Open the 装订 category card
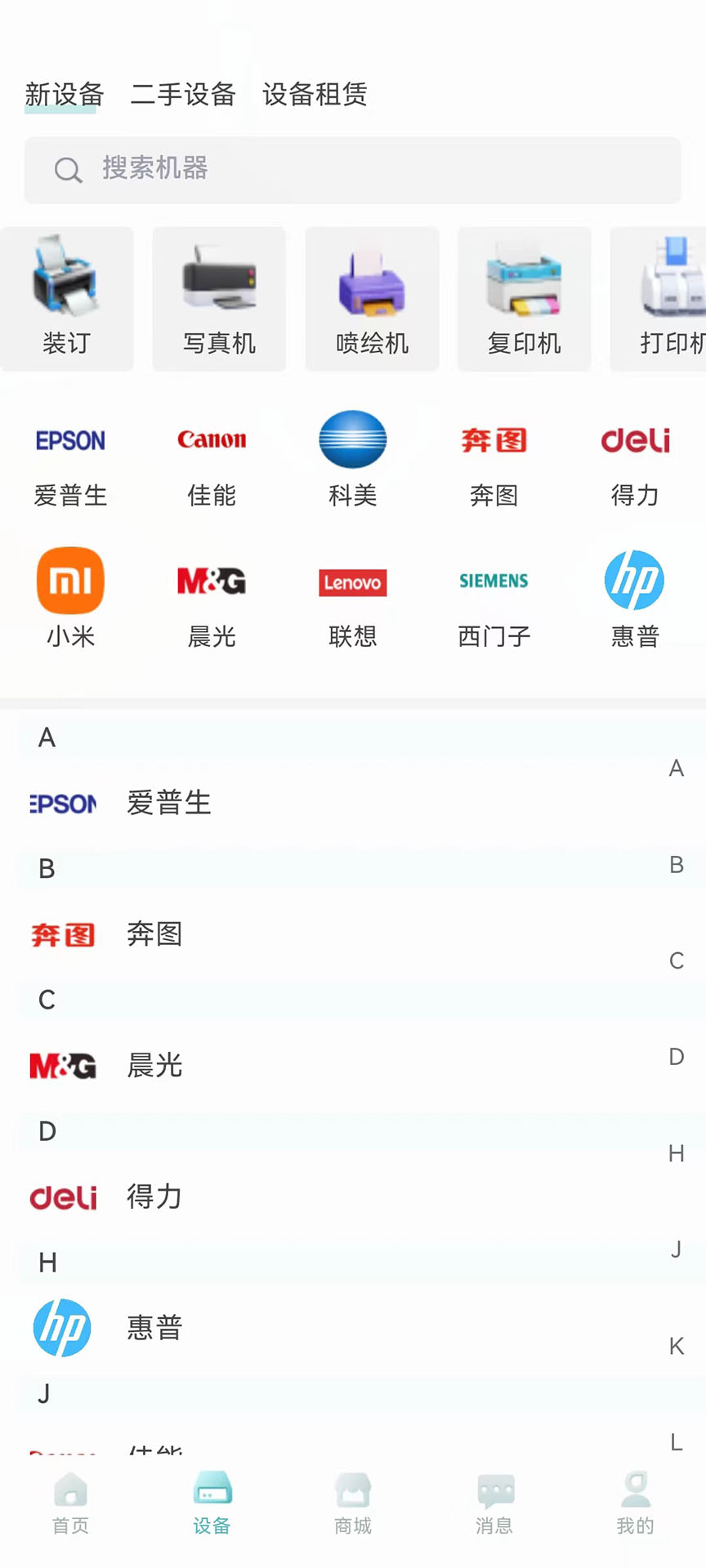 coord(67,299)
